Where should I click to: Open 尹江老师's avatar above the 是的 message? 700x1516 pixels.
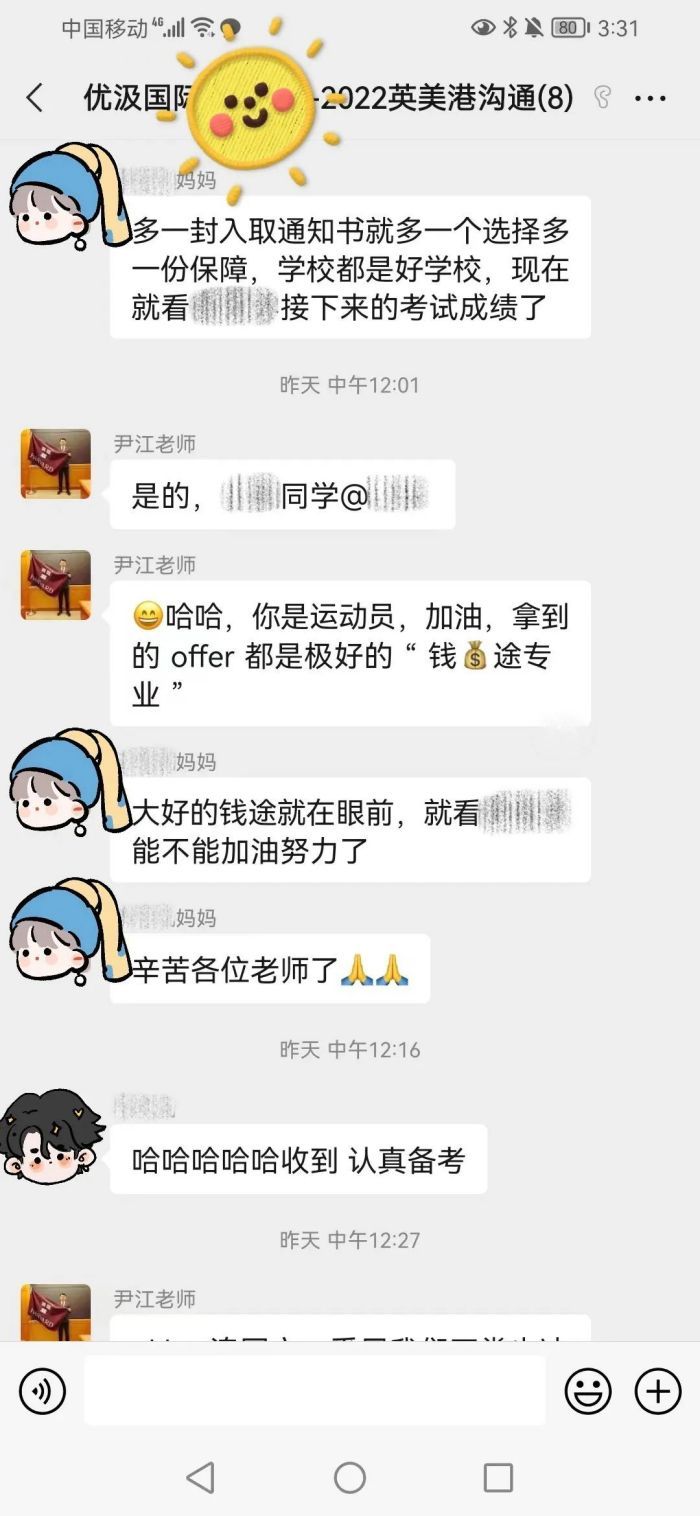point(56,464)
